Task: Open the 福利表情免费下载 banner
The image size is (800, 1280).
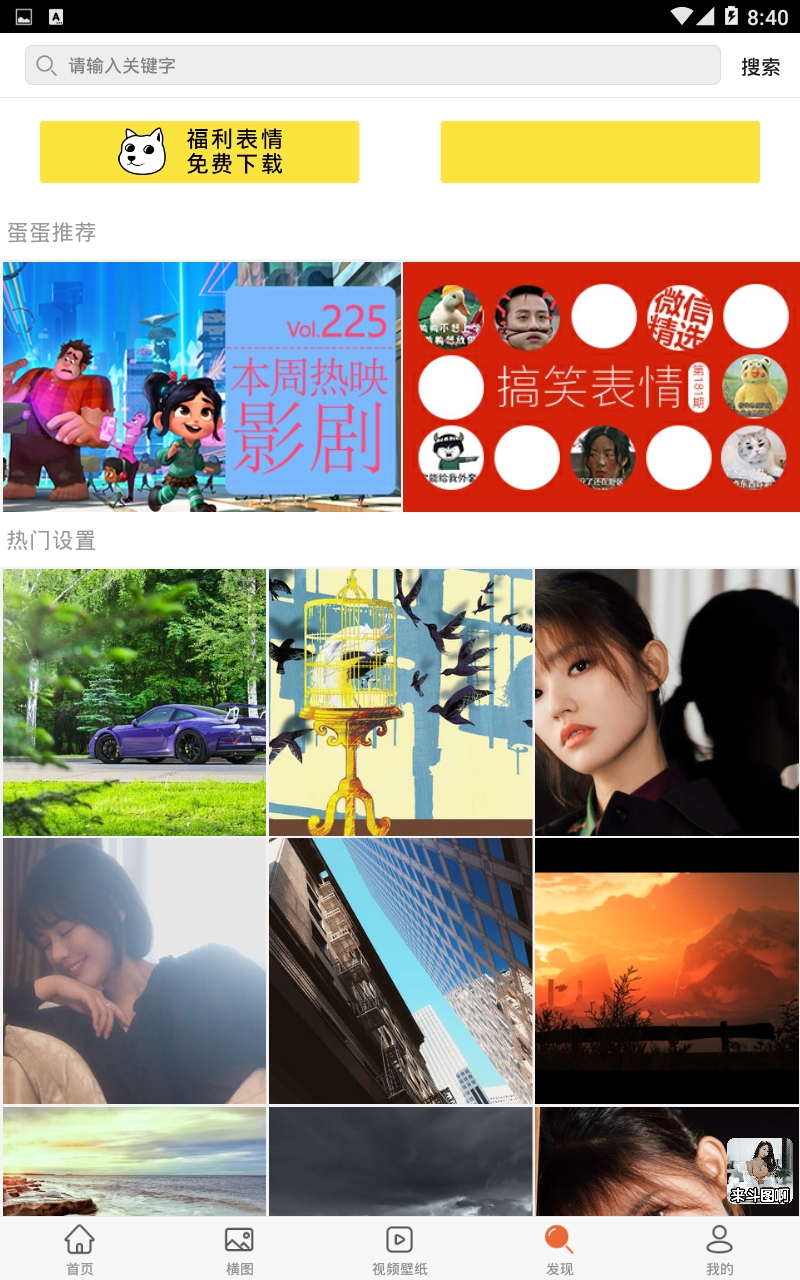Action: coord(199,151)
